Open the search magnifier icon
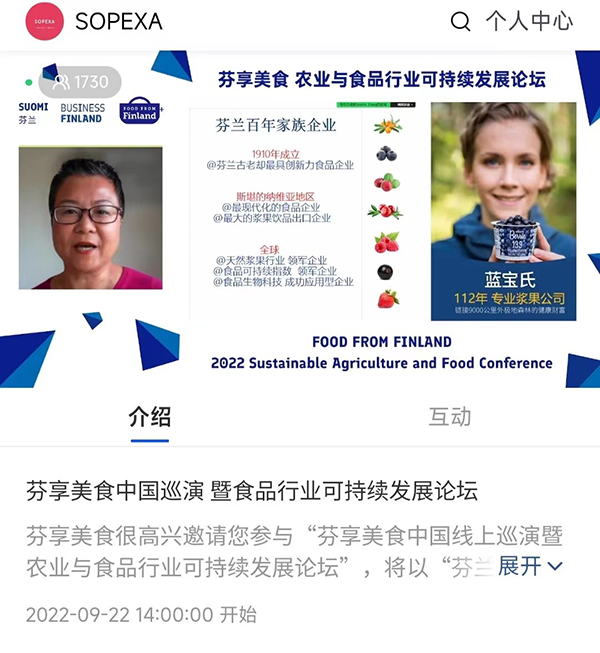 [460, 22]
